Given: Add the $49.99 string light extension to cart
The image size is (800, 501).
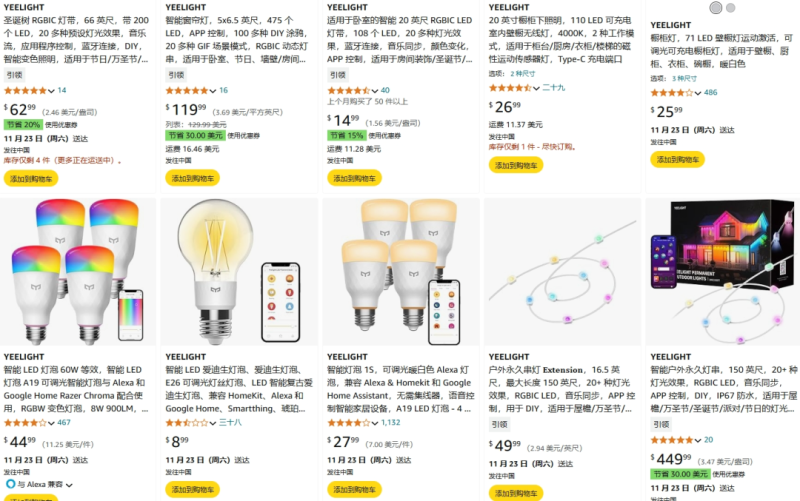Looking at the screenshot, I should point(516,494).
